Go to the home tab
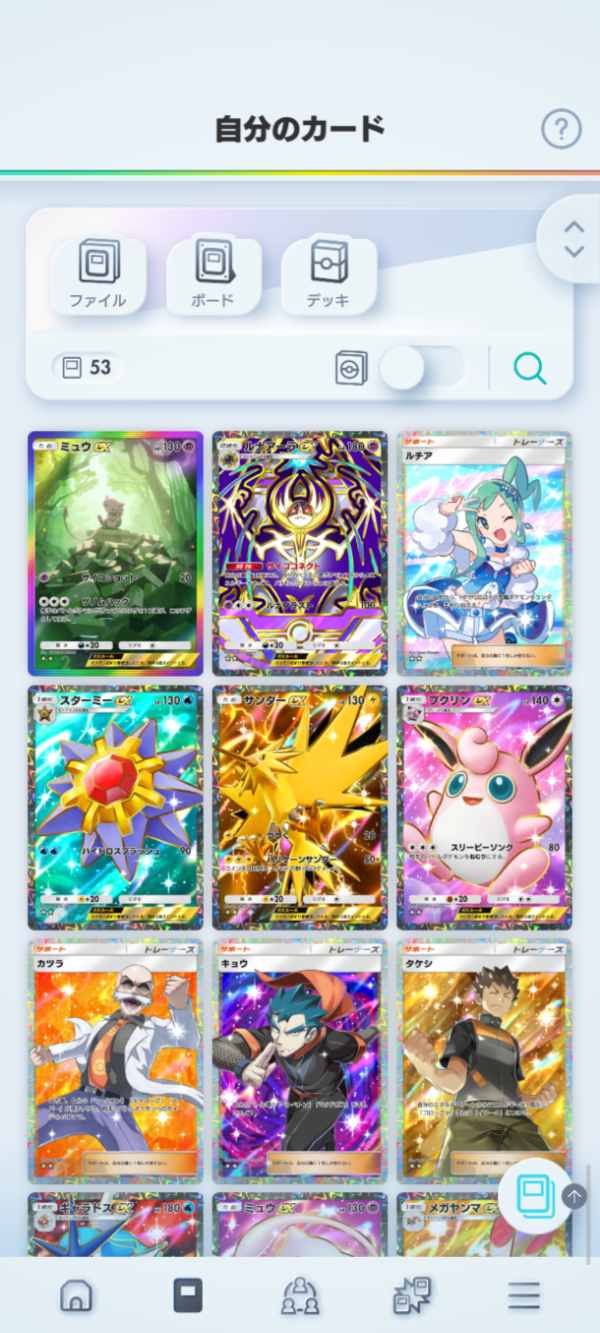The image size is (600, 1333). [76, 1296]
